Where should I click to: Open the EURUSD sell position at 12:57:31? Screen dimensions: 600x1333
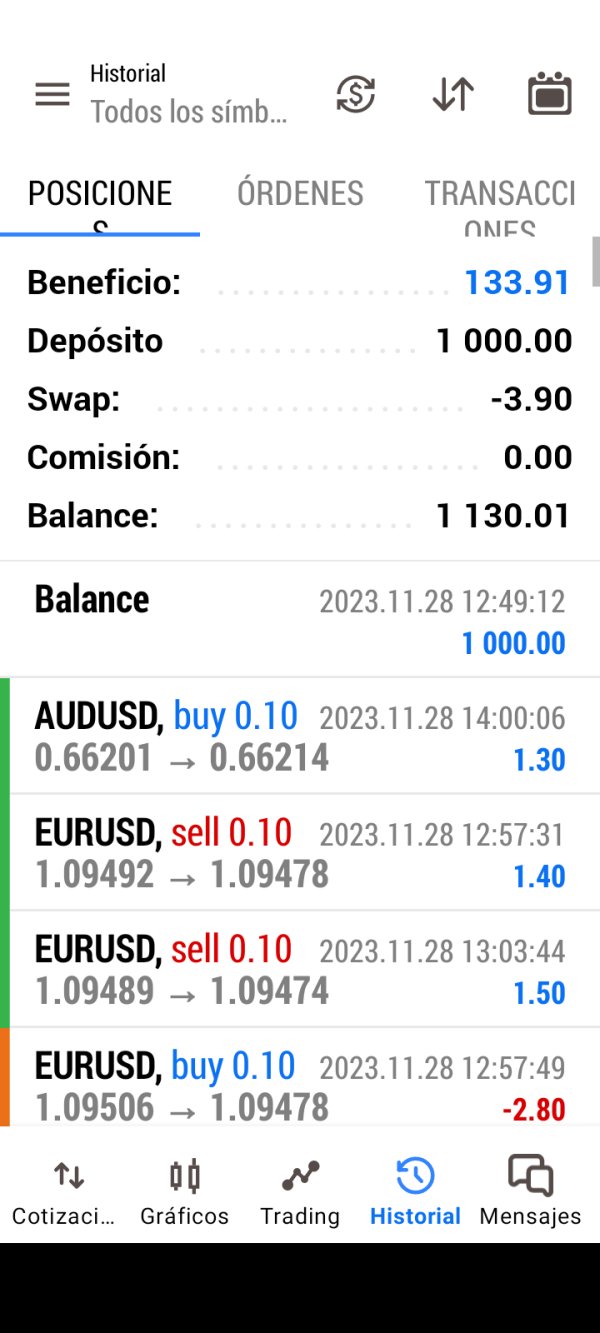(300, 853)
